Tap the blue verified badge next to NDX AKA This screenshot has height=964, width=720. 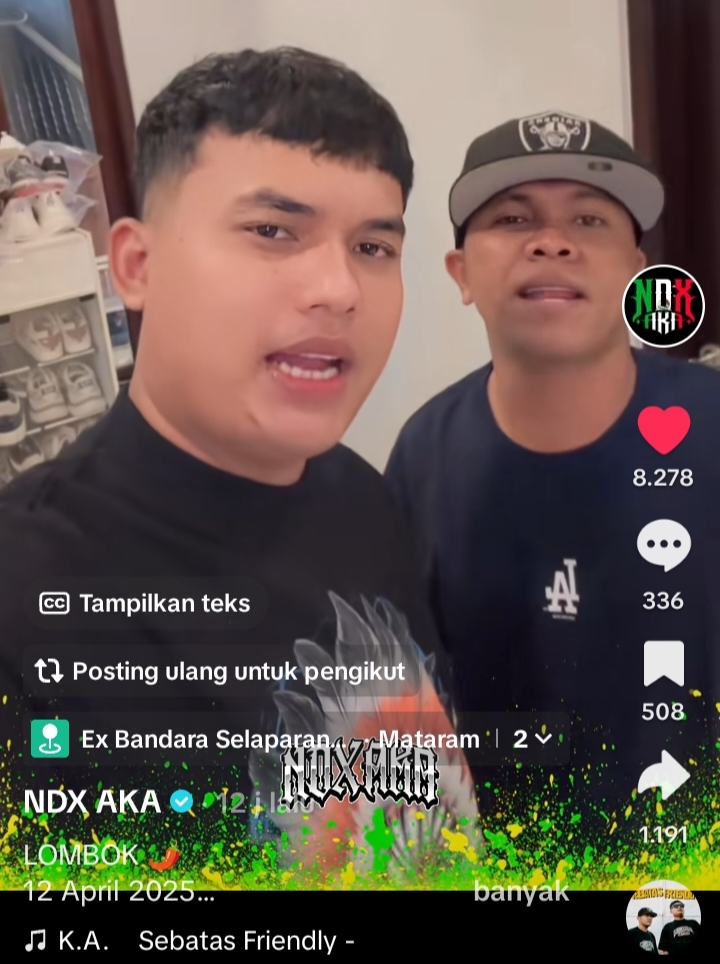coord(181,799)
